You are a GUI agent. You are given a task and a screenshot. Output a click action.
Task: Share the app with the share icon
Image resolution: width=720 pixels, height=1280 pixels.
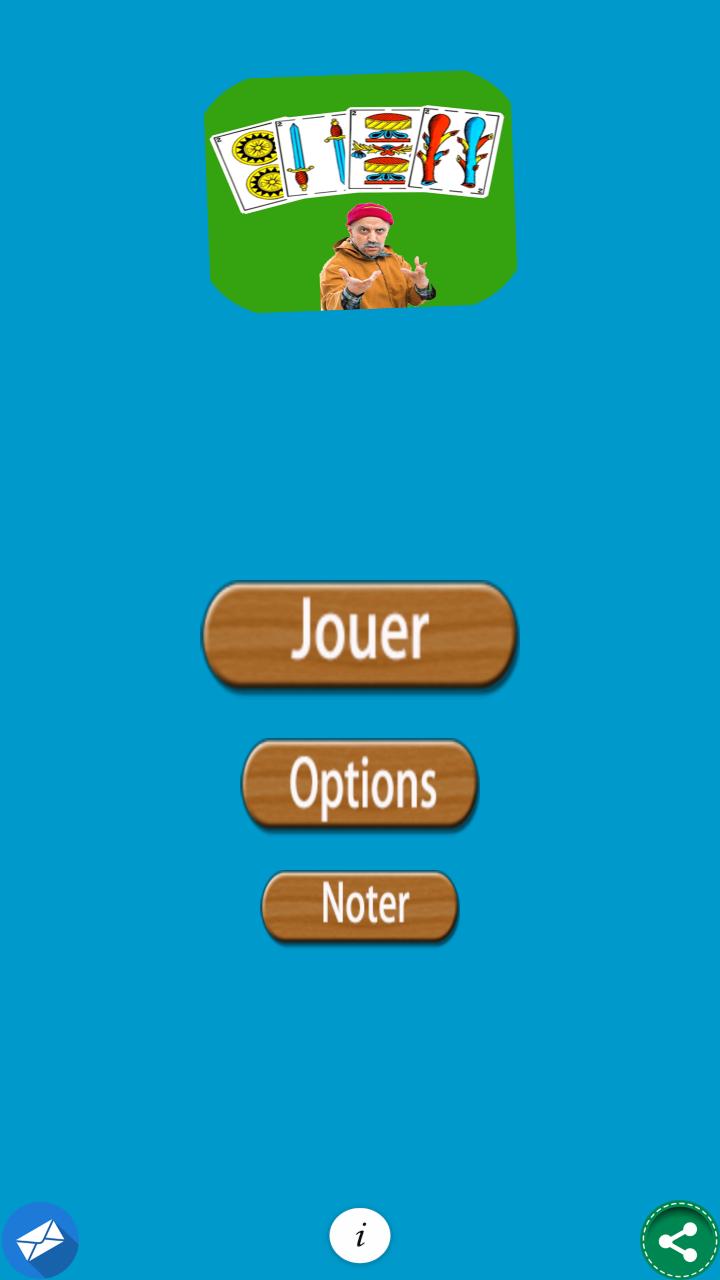679,1241
